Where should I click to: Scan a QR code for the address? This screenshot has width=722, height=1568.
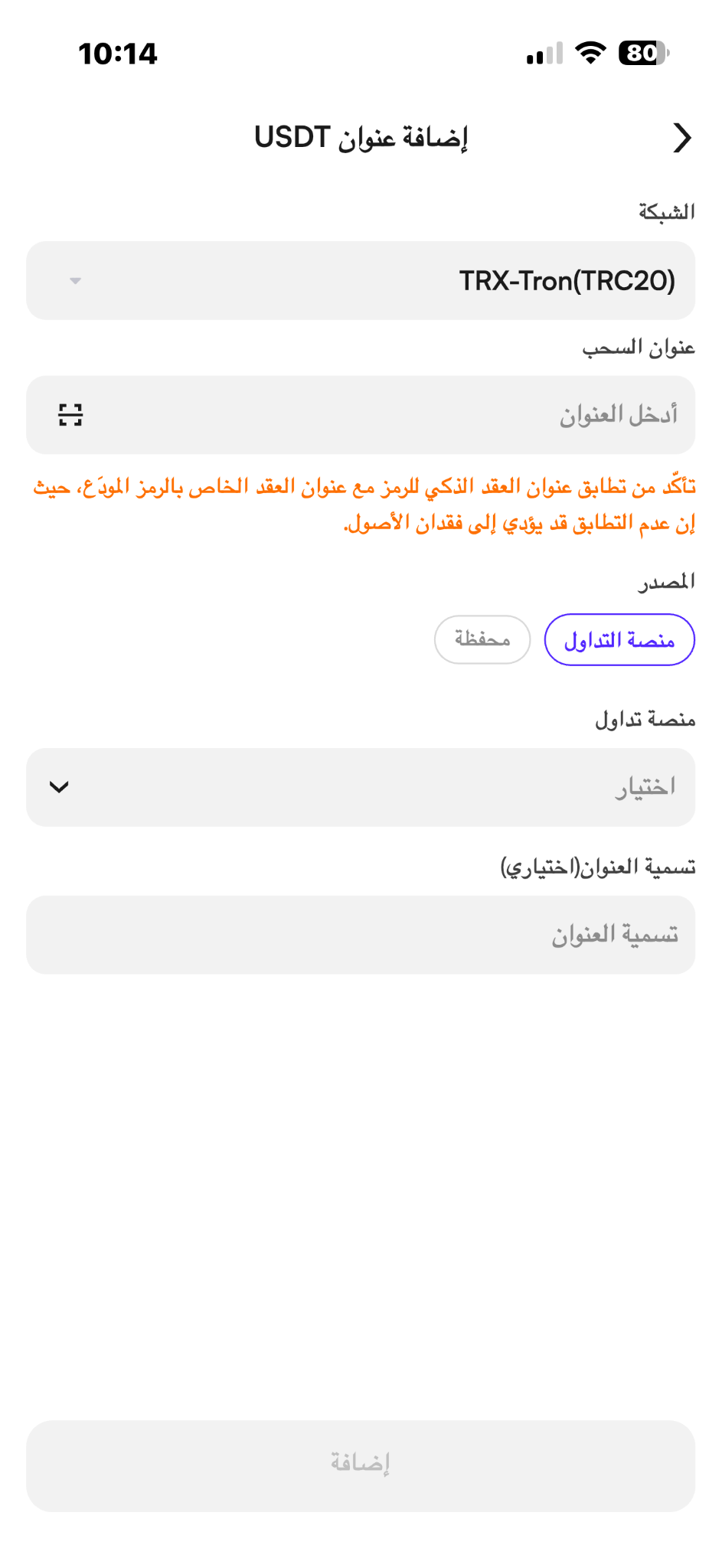coord(70,415)
